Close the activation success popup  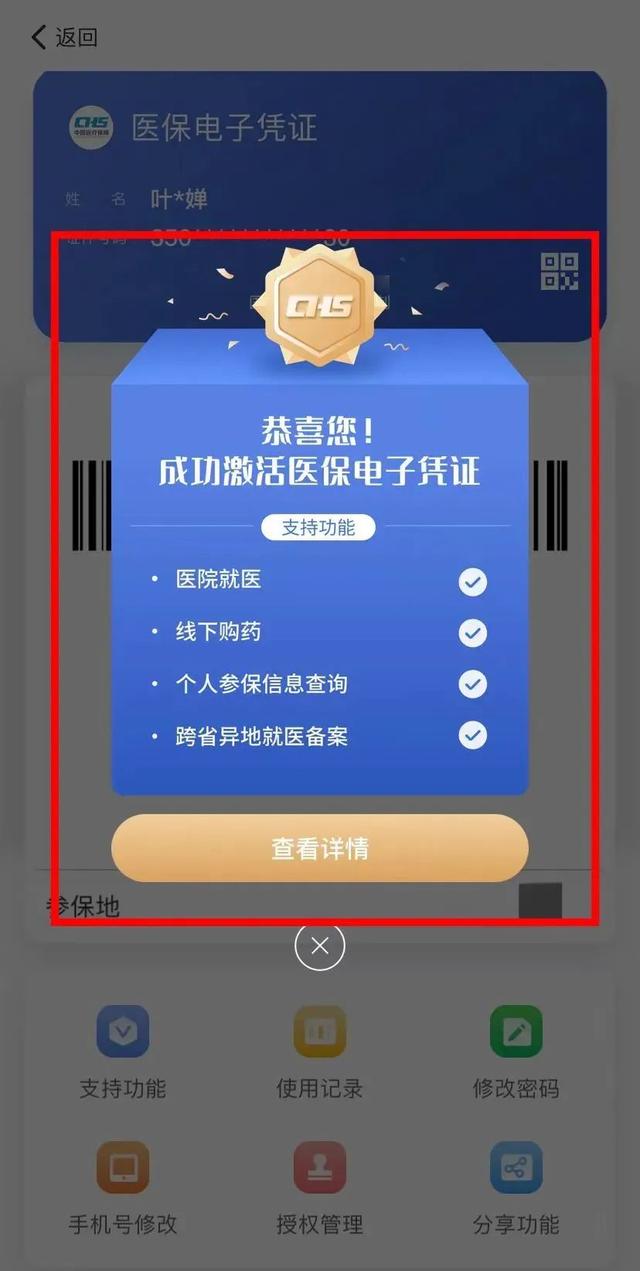[x=320, y=946]
